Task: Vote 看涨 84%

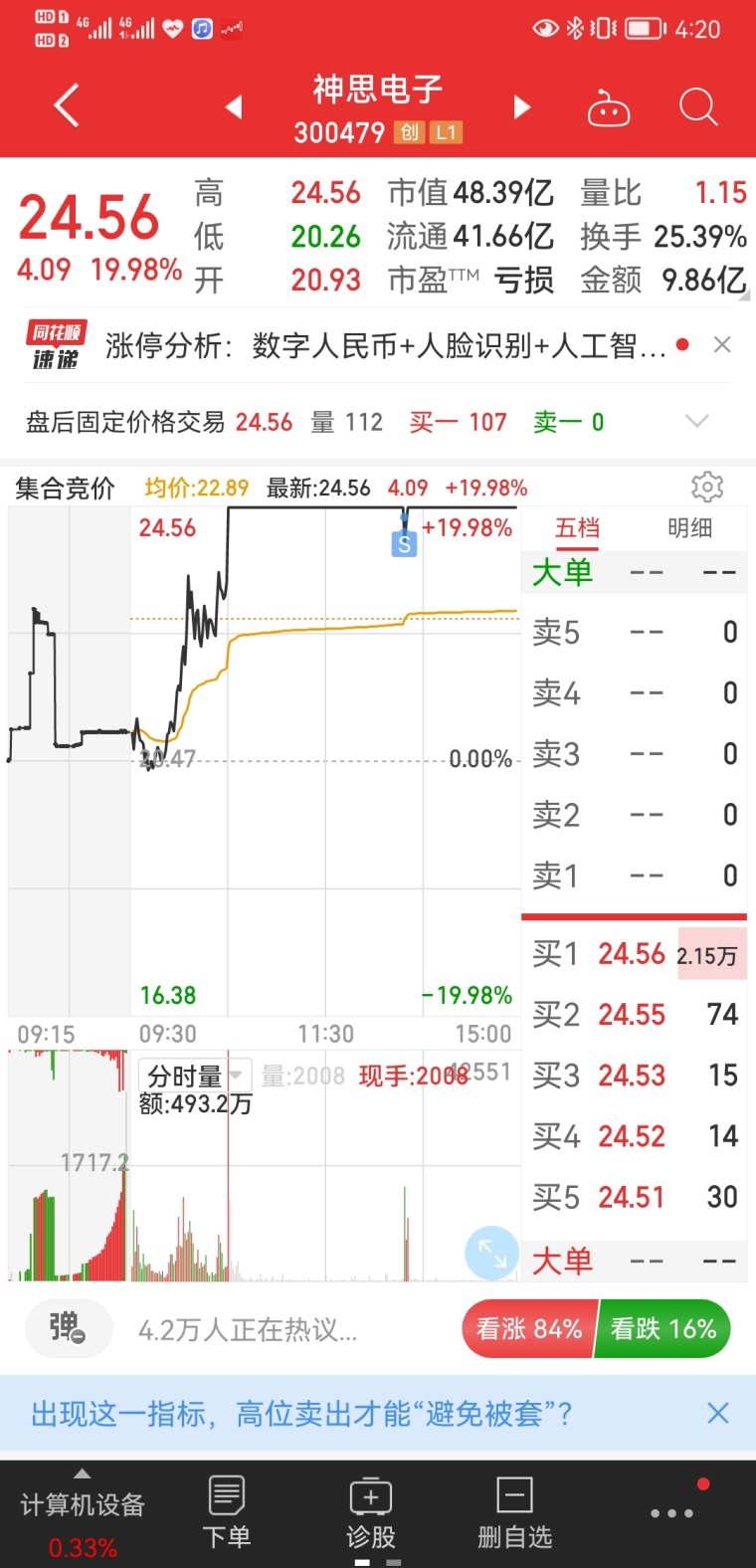Action: (528, 1329)
